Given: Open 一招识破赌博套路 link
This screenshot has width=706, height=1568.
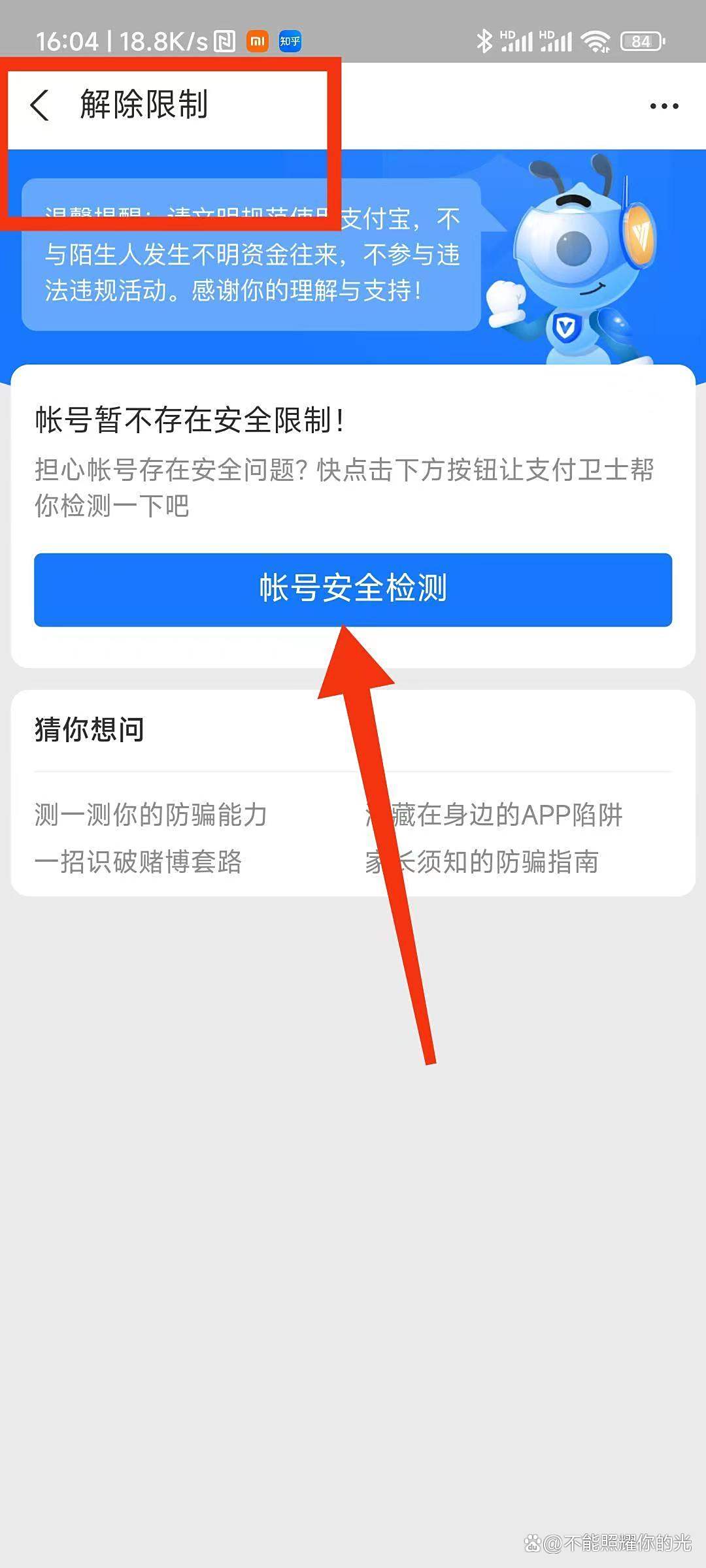Looking at the screenshot, I should coord(138,862).
